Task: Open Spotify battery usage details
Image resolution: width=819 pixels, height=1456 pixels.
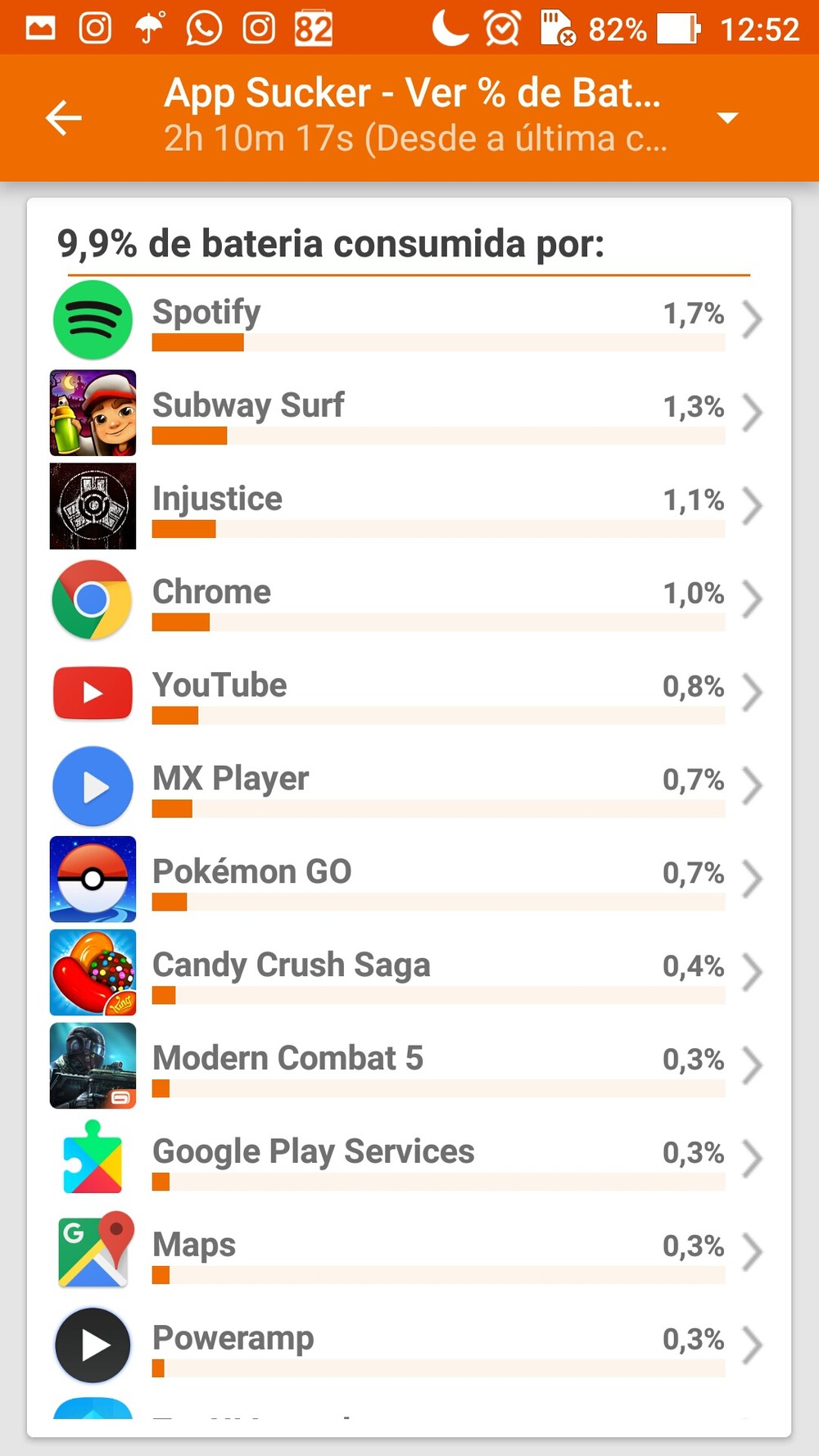Action: (409, 319)
